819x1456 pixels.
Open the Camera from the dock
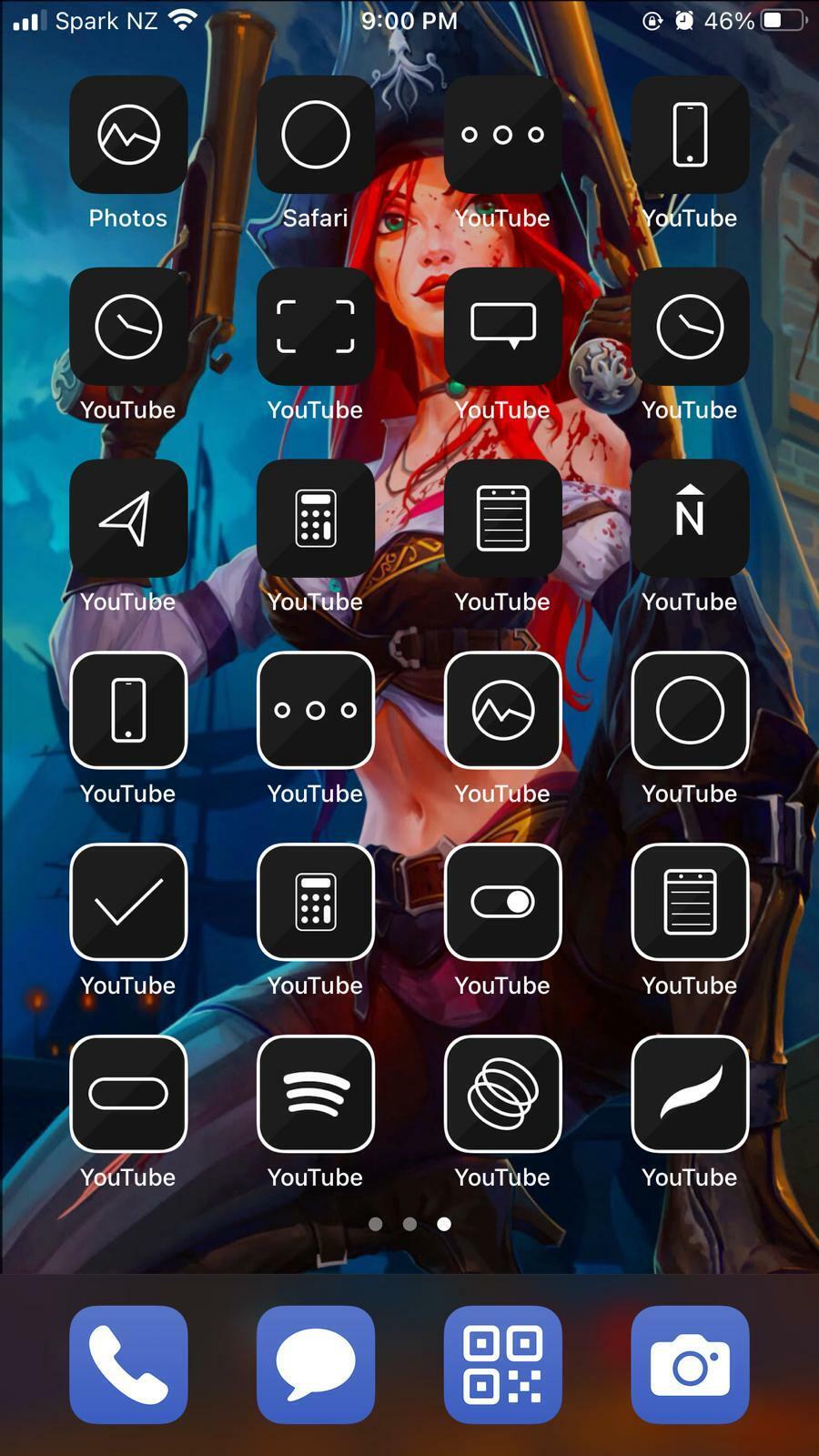point(690,1364)
